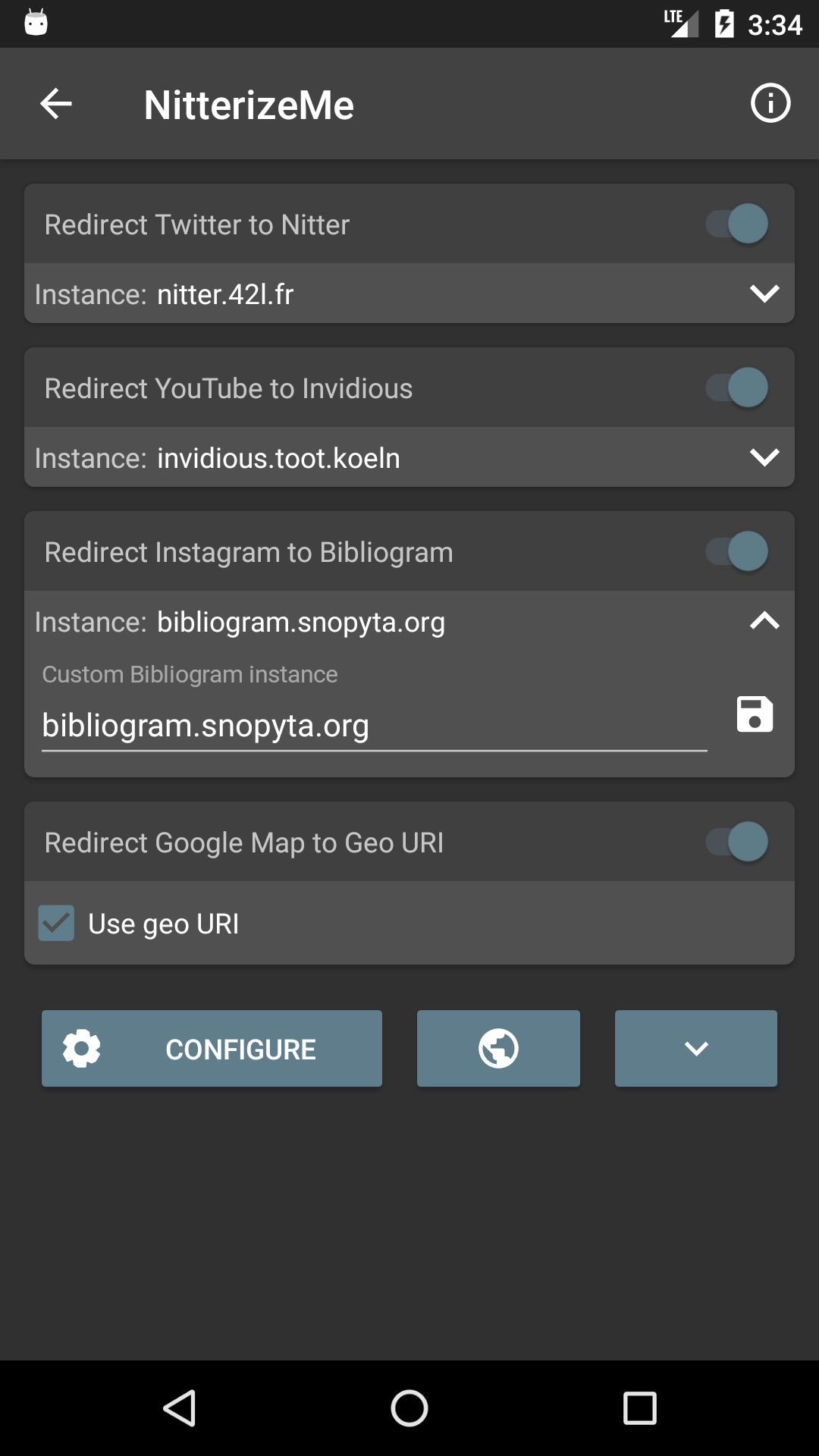Turn off Redirect YouTube to Invidious
This screenshot has width=819, height=1456.
[737, 388]
